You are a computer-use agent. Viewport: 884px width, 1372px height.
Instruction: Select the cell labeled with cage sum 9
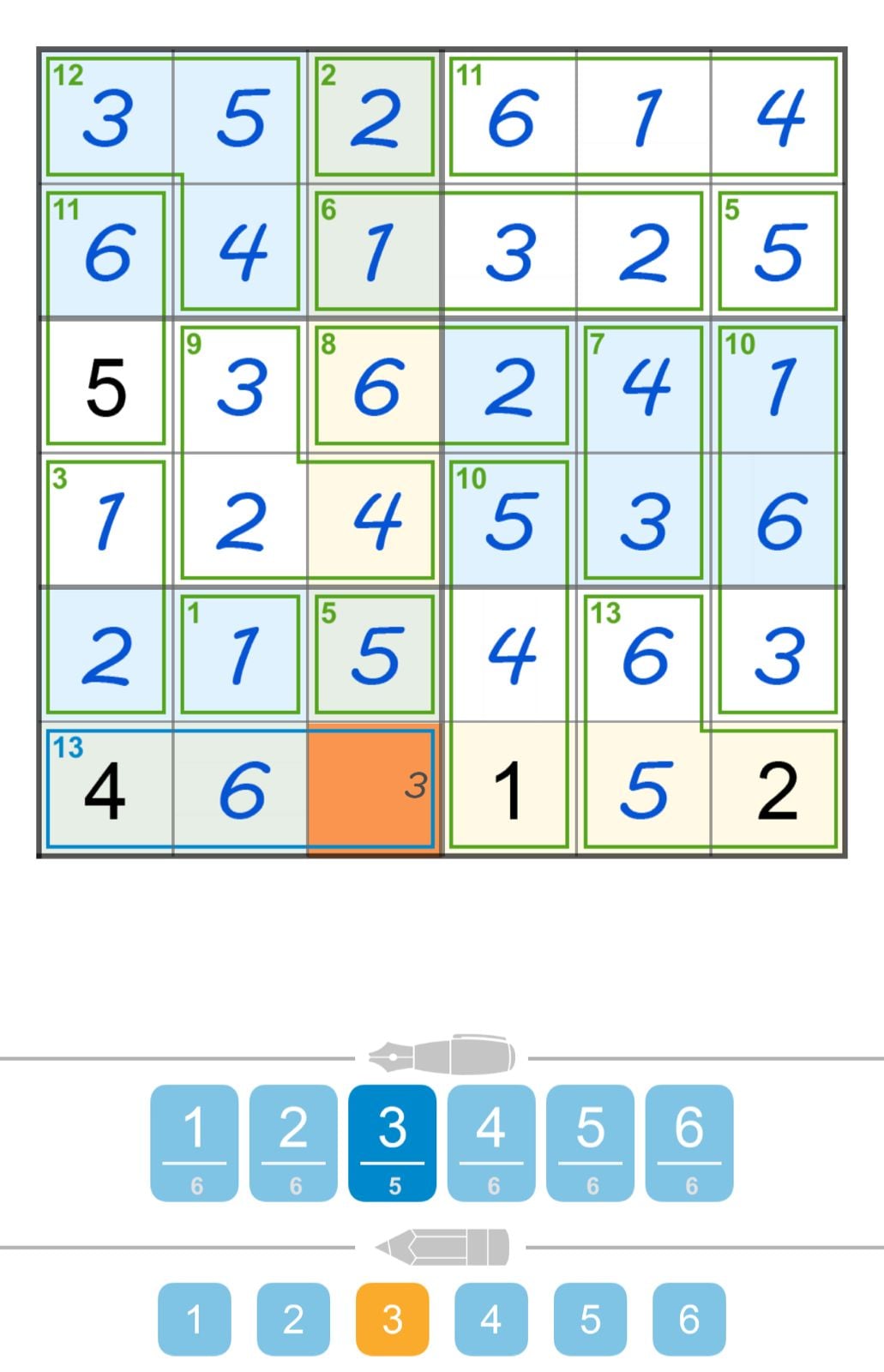241,386
